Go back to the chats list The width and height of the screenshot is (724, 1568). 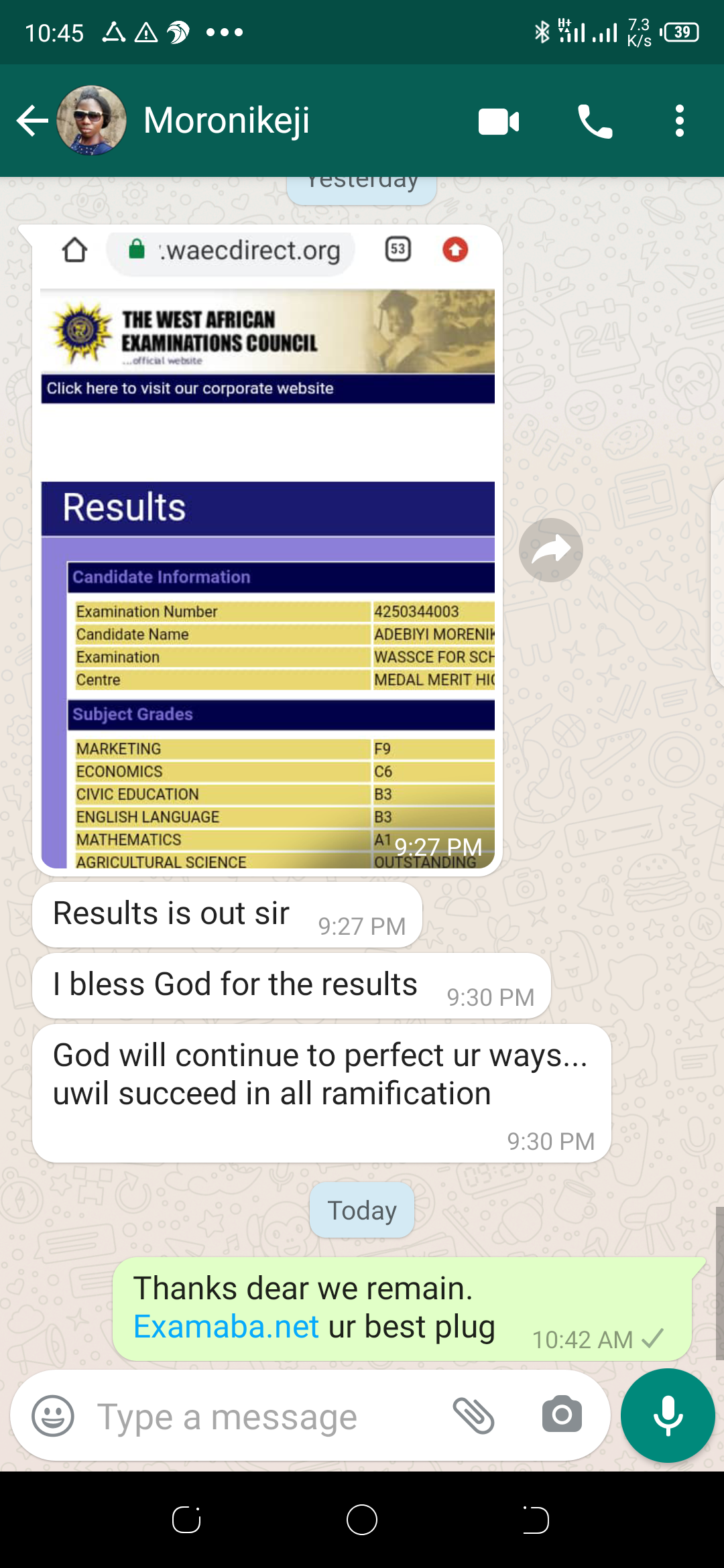pyautogui.click(x=32, y=121)
